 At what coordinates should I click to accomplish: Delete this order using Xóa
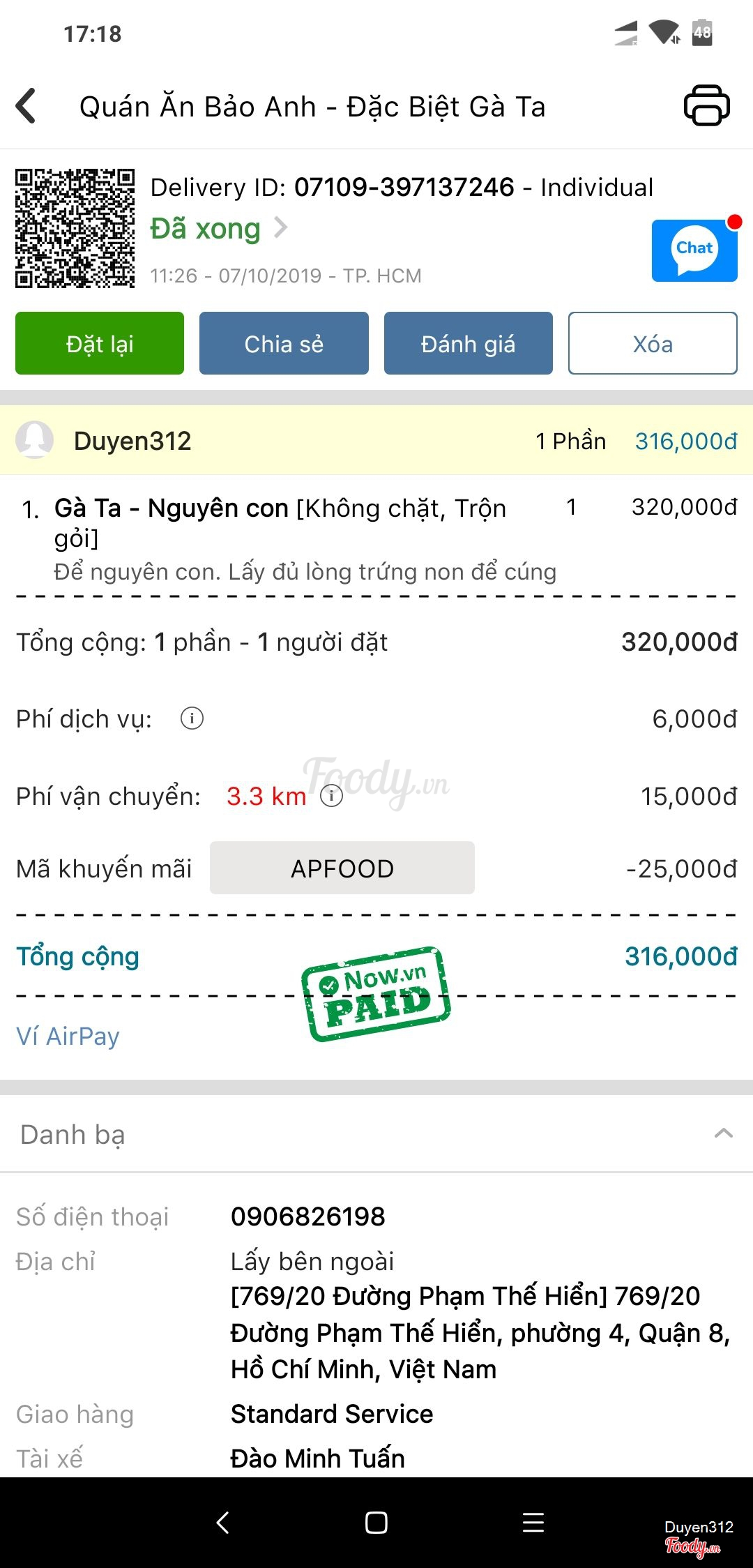[653, 343]
